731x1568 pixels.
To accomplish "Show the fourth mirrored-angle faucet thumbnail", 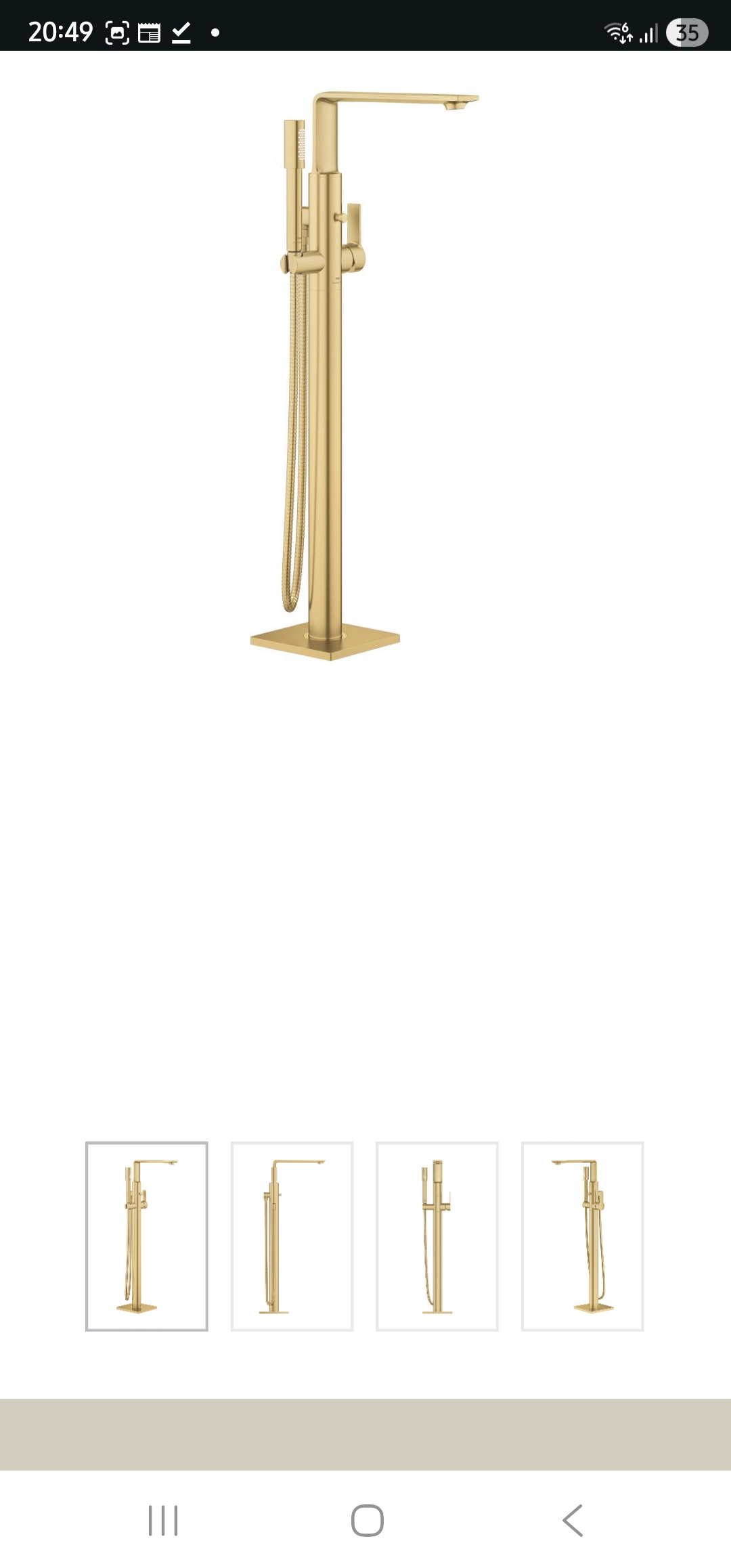I will (x=582, y=1236).
